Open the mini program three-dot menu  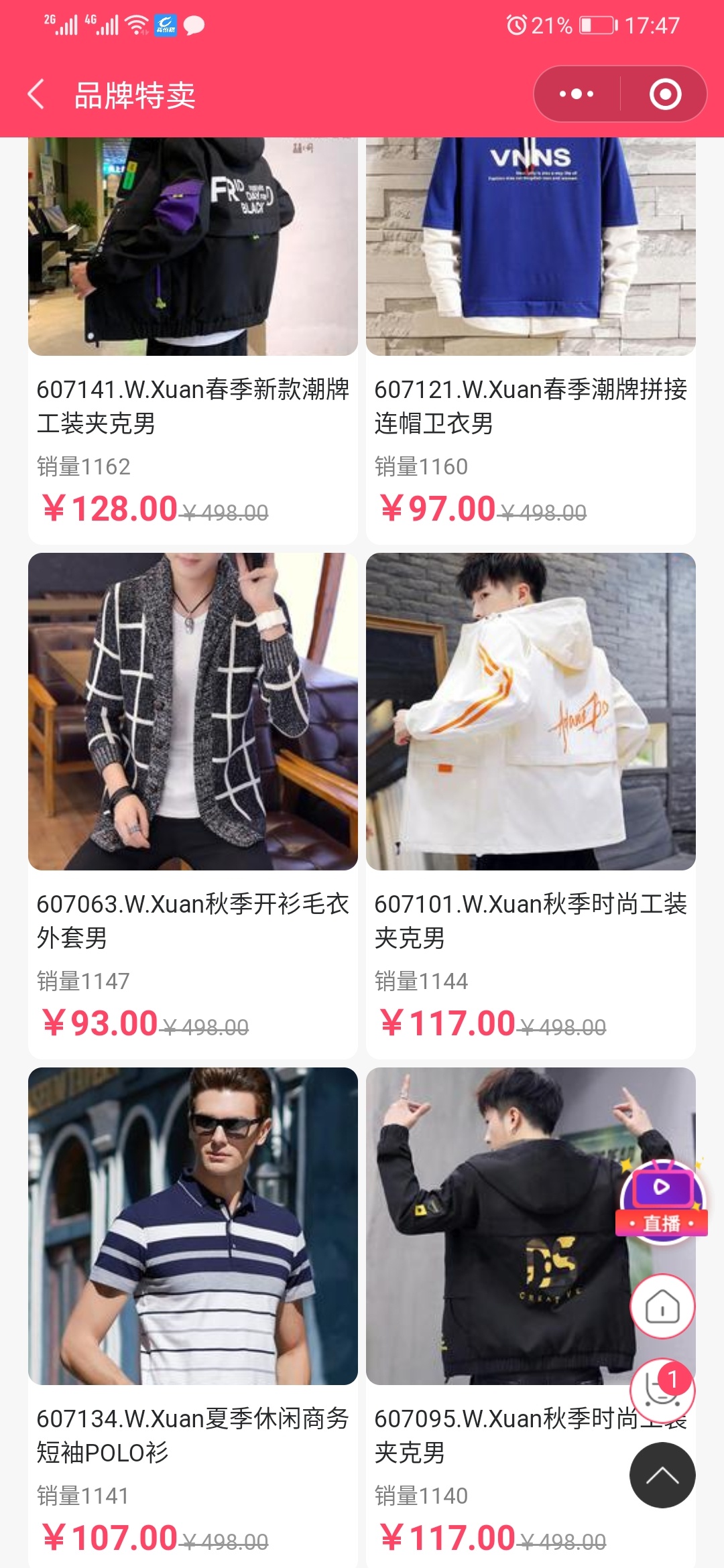click(577, 94)
